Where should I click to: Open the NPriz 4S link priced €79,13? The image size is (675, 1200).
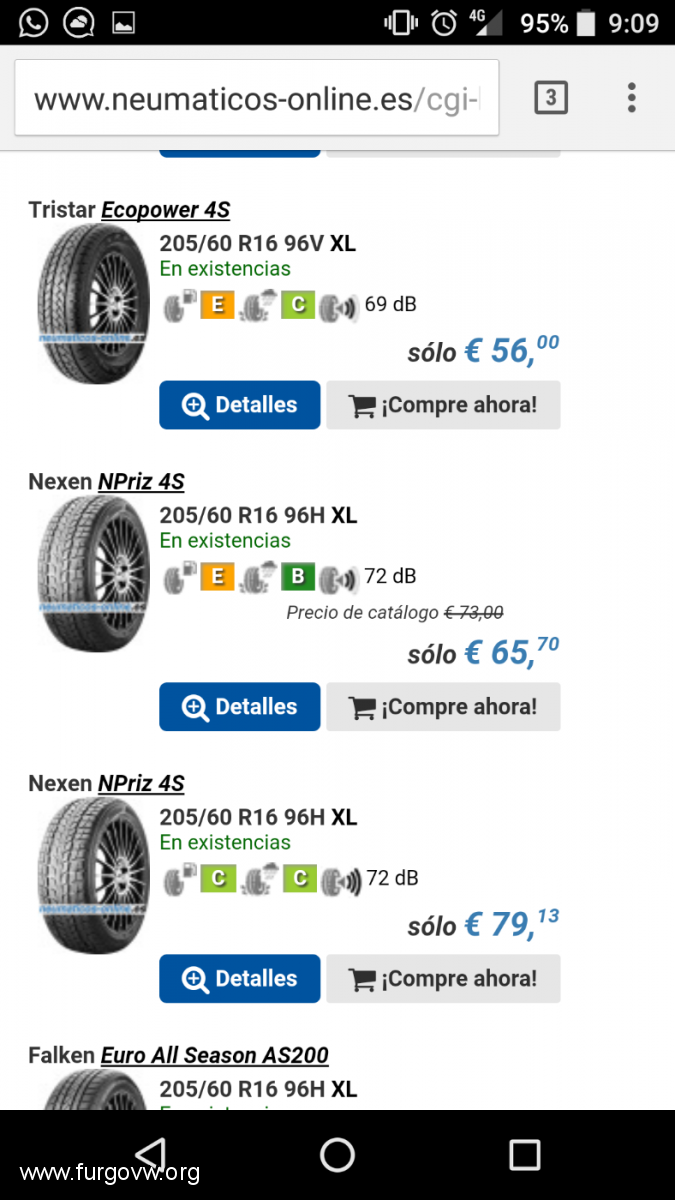pyautogui.click(x=141, y=784)
